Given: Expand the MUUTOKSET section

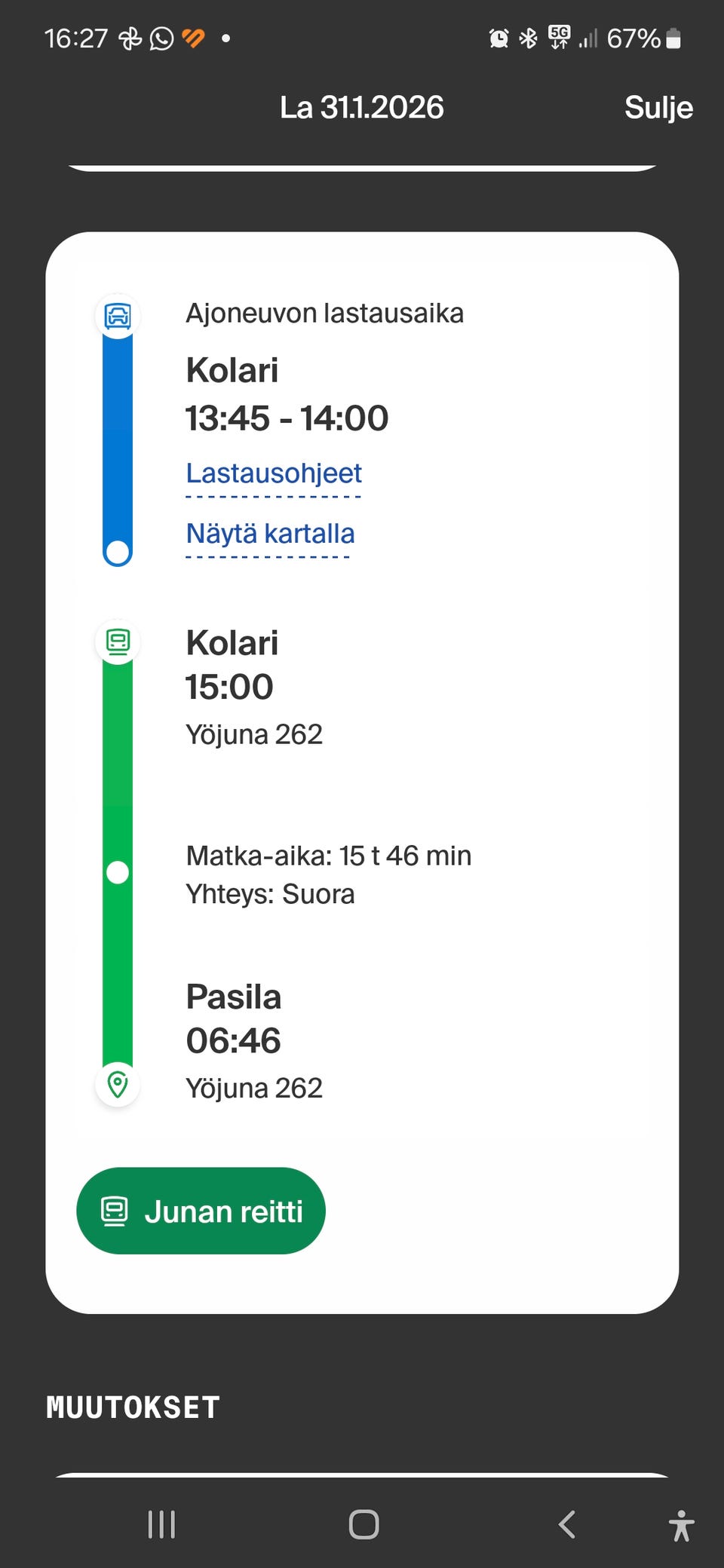Looking at the screenshot, I should pos(132,1406).
